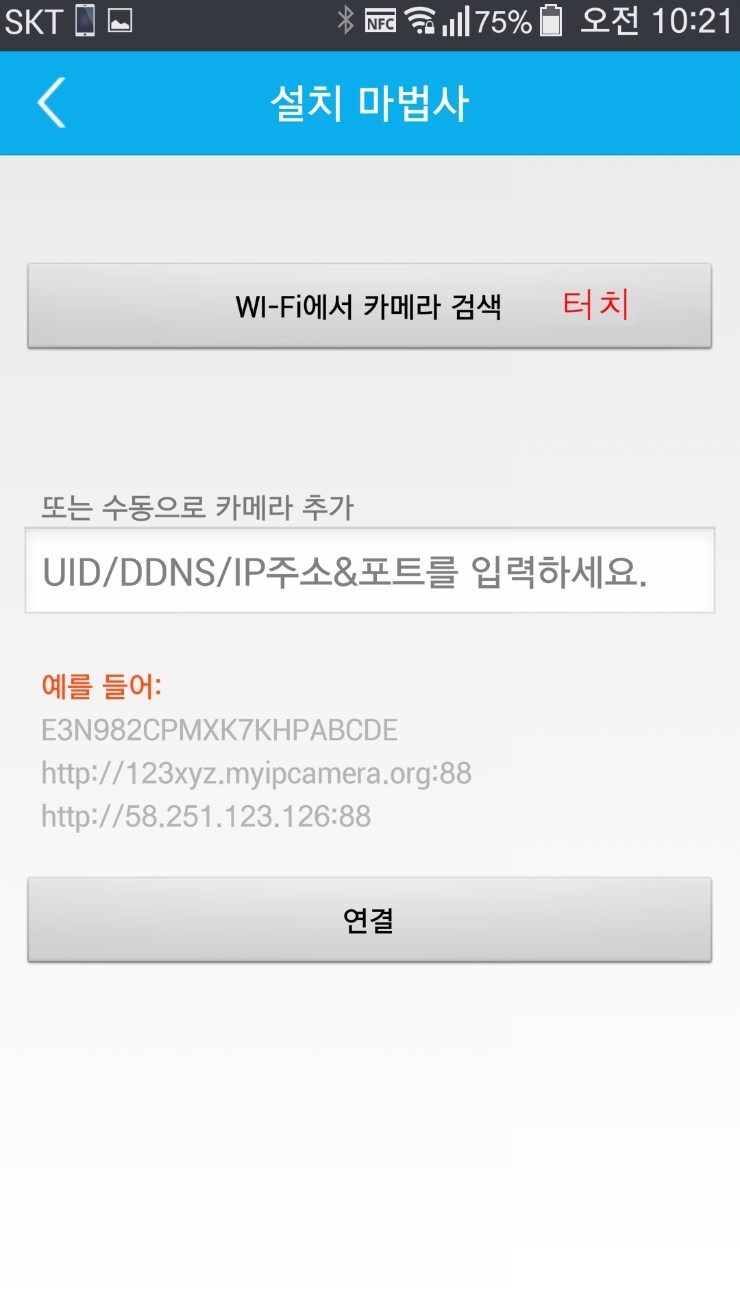Tap the WI-Fi에서 카메라 검색 button
Image resolution: width=740 pixels, height=1316 pixels.
coord(369,306)
